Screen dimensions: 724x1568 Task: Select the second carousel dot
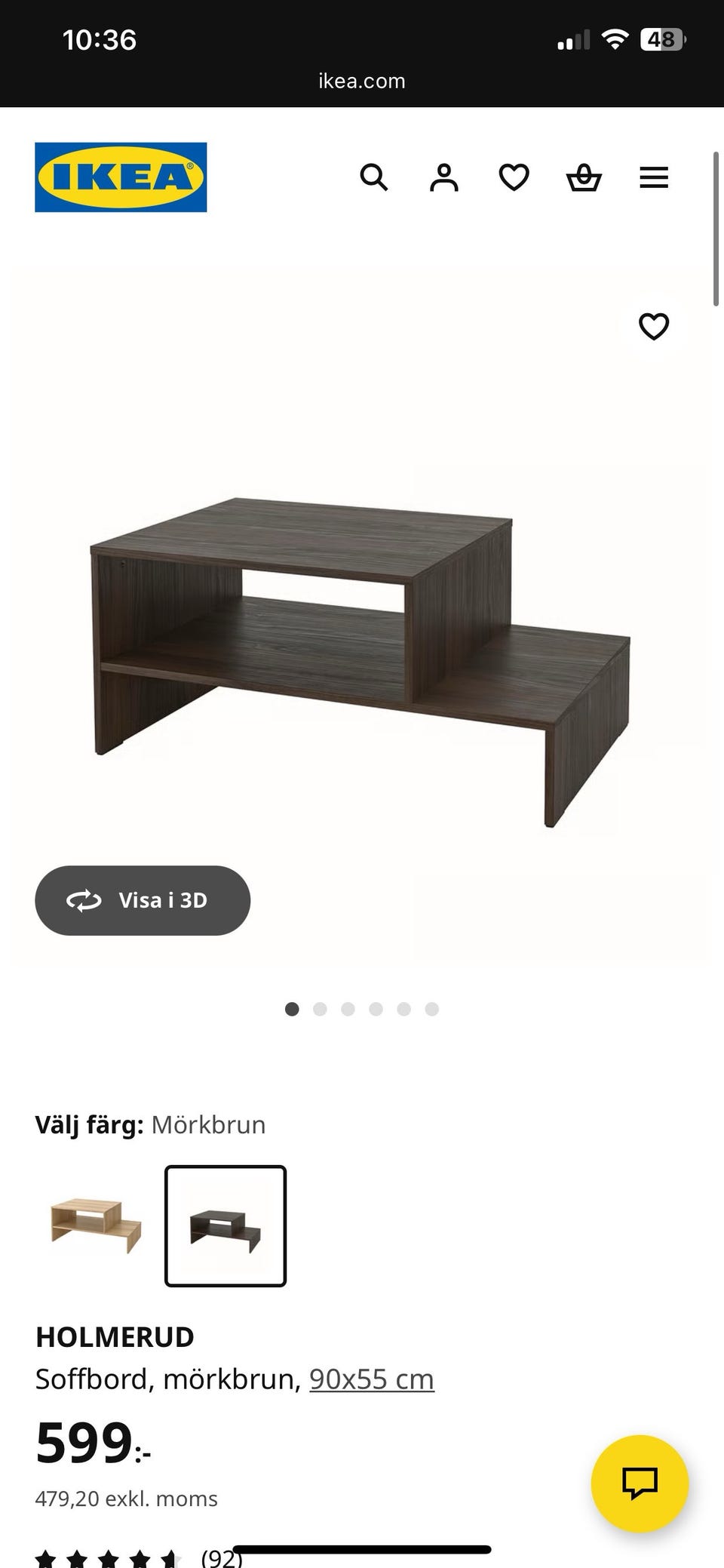tap(320, 1008)
